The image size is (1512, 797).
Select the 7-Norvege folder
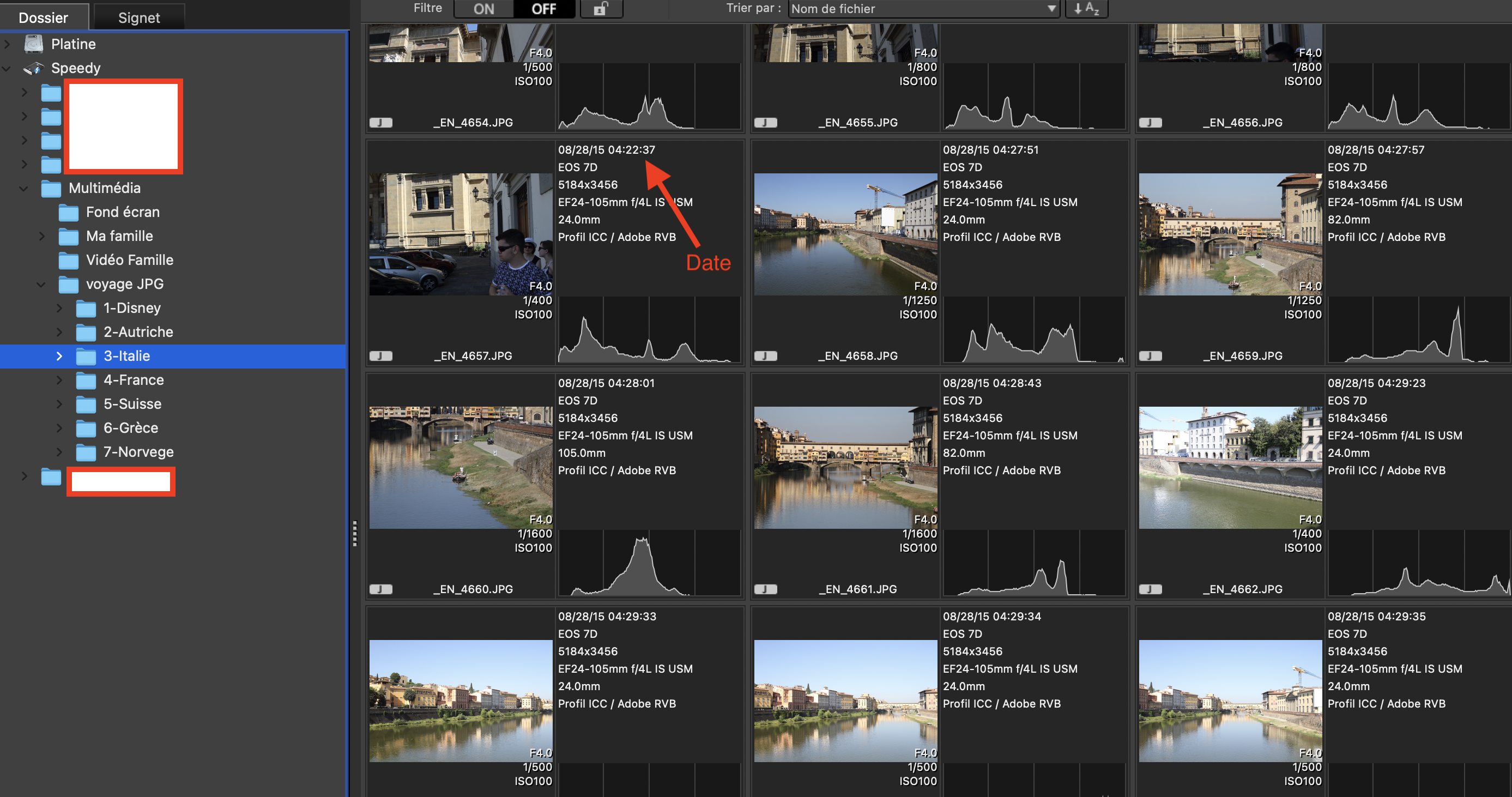138,452
